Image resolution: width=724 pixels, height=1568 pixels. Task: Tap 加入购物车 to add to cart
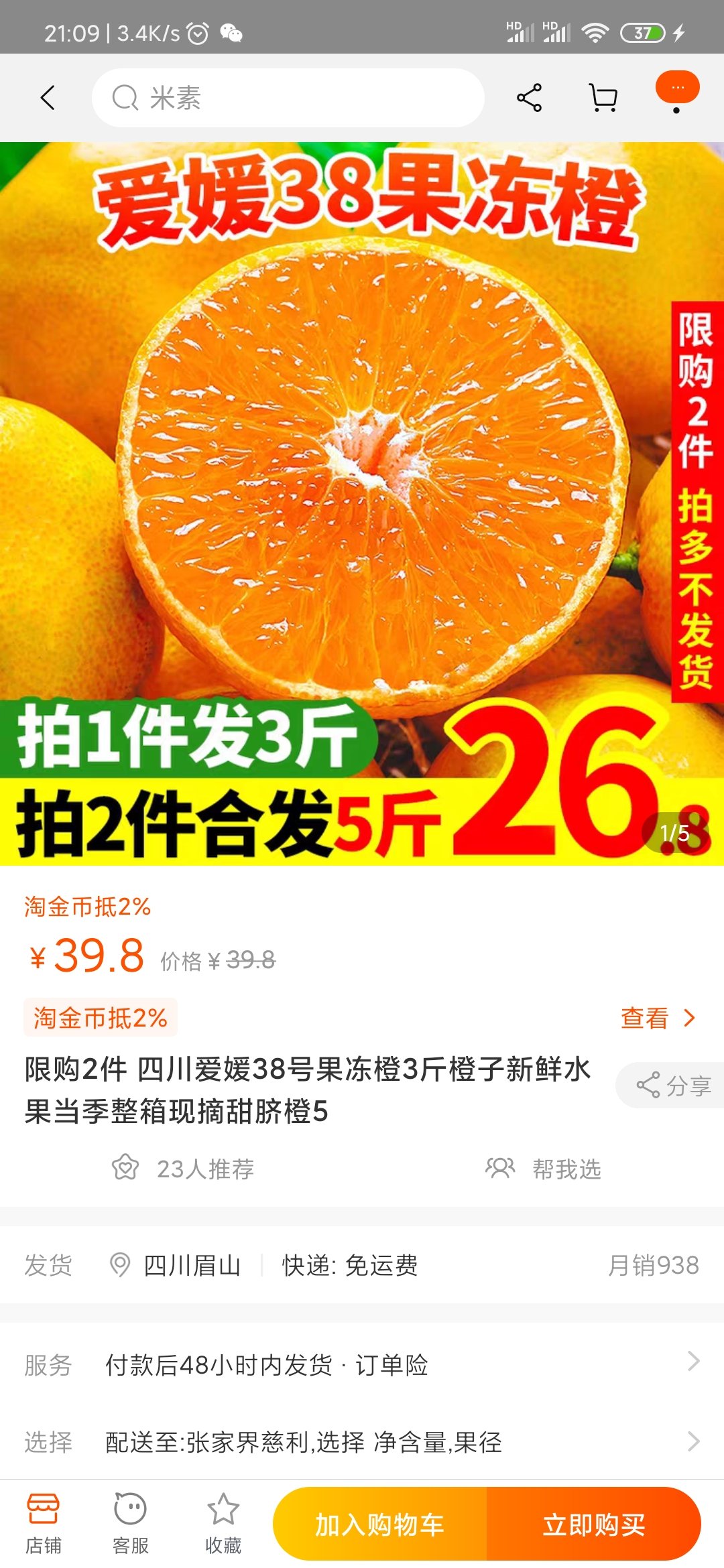379,1524
